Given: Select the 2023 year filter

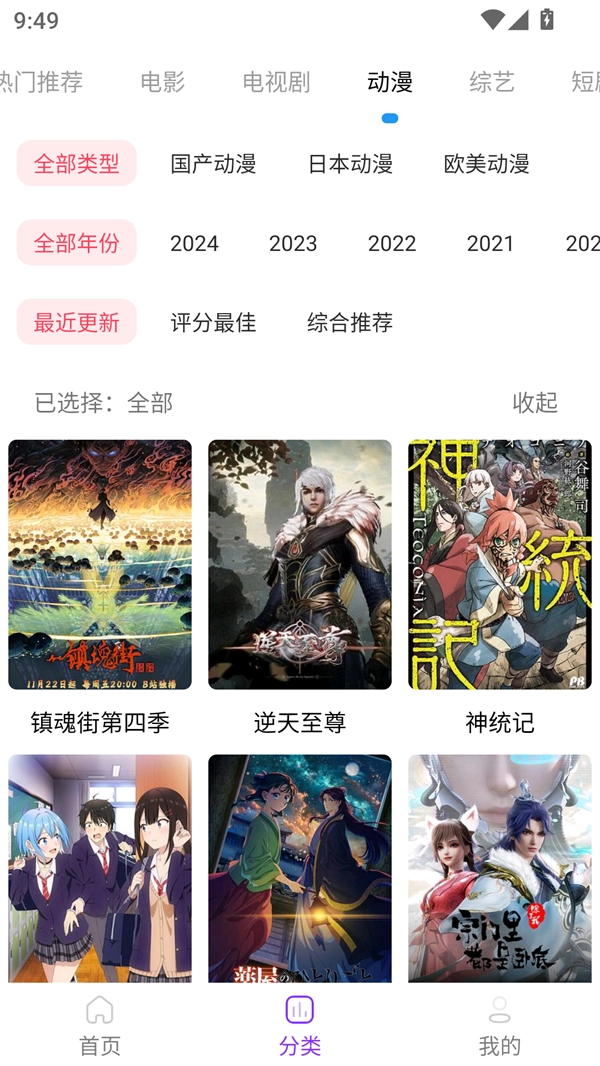Looking at the screenshot, I should point(293,243).
